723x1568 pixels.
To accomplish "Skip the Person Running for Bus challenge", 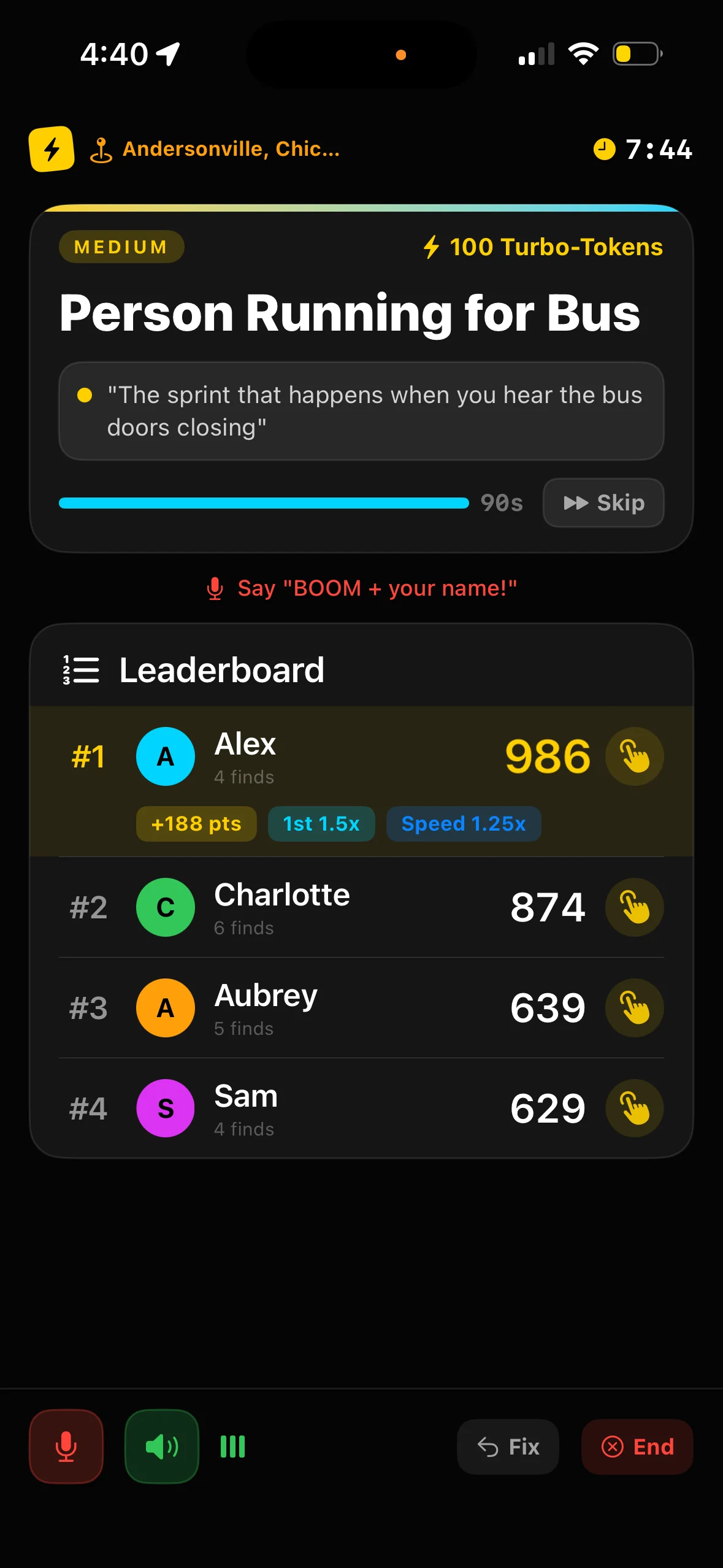I will pos(603,502).
